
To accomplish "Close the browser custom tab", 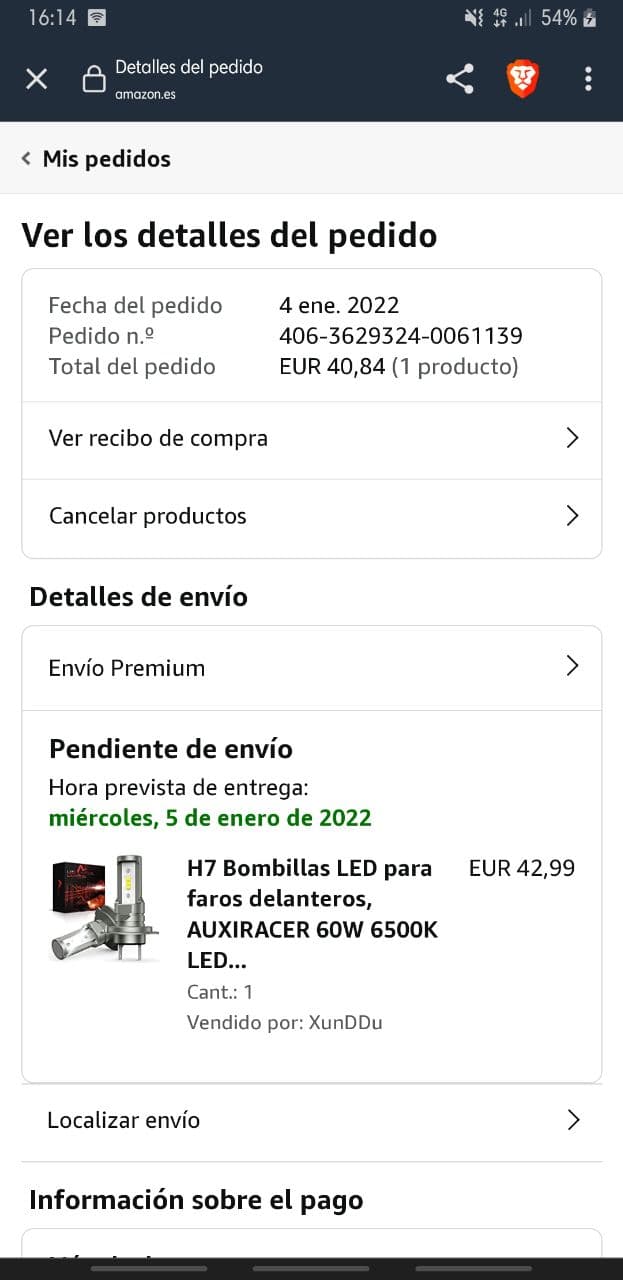I will pos(36,79).
